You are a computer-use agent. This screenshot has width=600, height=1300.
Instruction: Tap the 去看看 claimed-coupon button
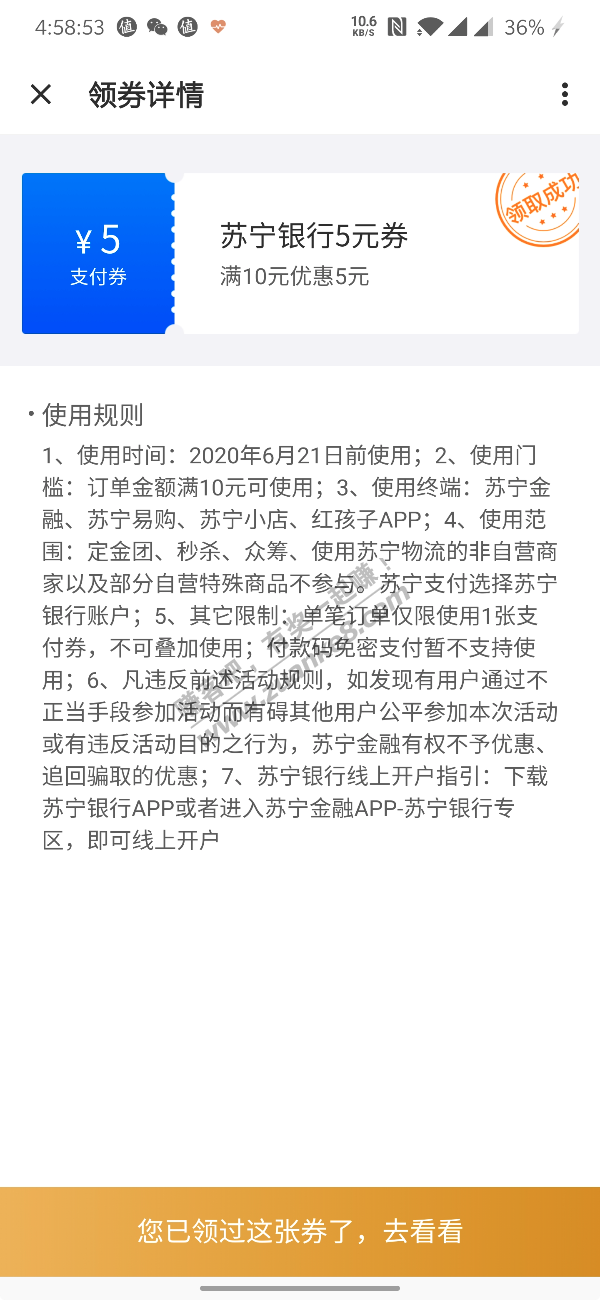(300, 1231)
